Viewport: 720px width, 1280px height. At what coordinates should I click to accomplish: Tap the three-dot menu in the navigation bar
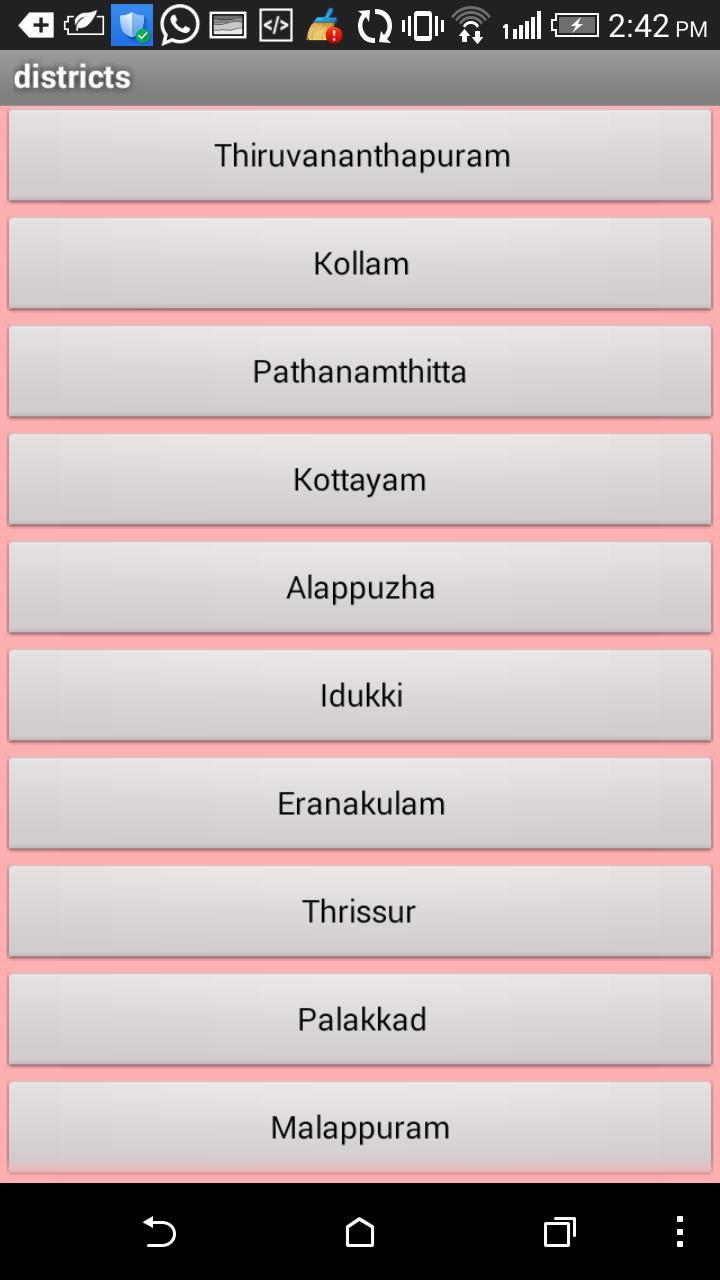coord(678,1234)
